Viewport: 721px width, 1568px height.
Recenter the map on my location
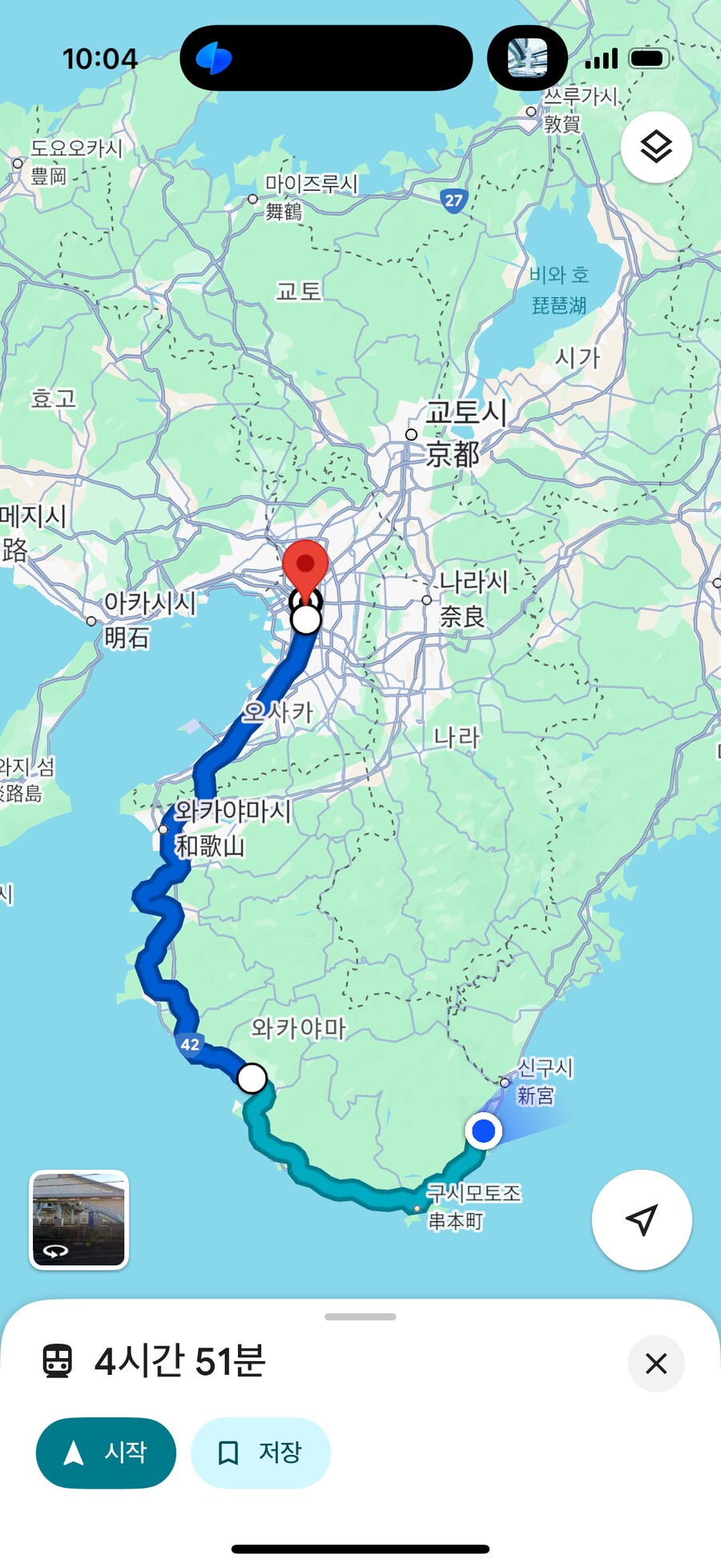[x=642, y=1219]
